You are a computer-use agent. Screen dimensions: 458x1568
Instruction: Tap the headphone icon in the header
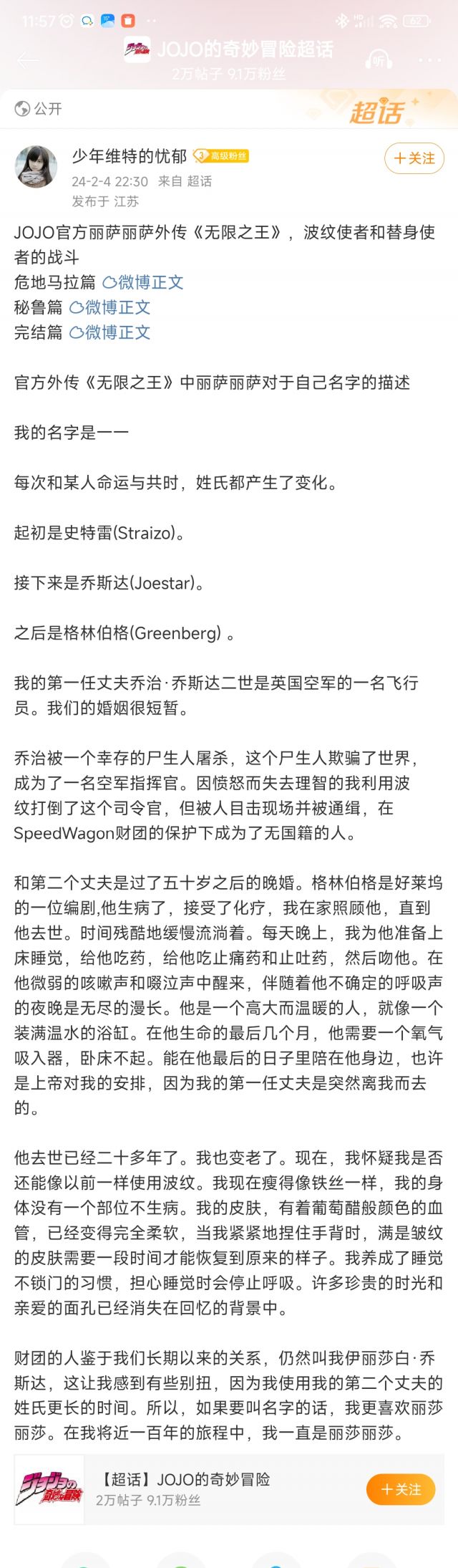point(379,60)
